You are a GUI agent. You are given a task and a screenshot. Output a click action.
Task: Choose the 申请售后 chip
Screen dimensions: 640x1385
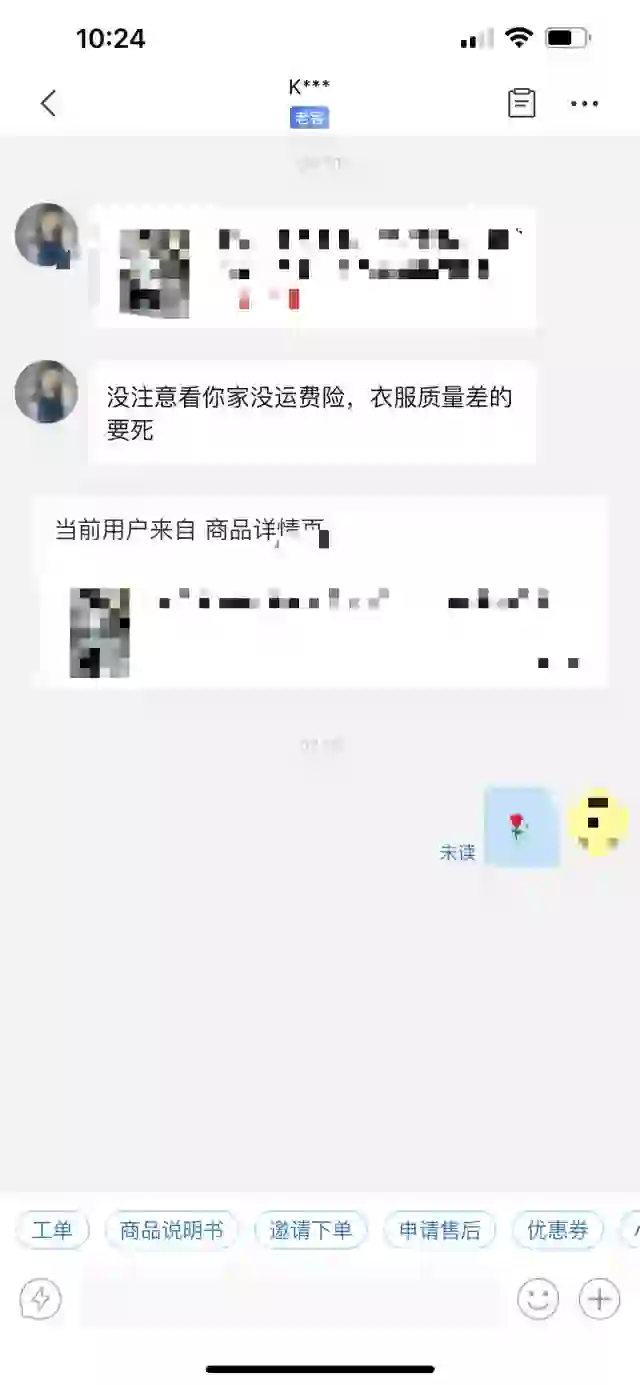439,1230
